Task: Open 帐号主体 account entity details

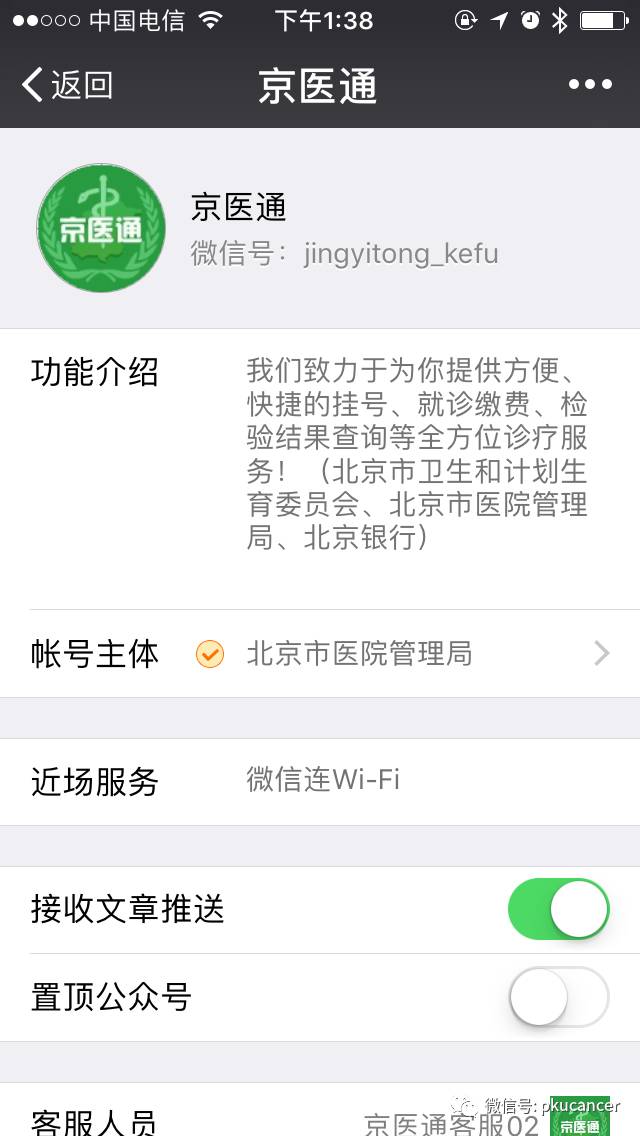Action: 320,654
